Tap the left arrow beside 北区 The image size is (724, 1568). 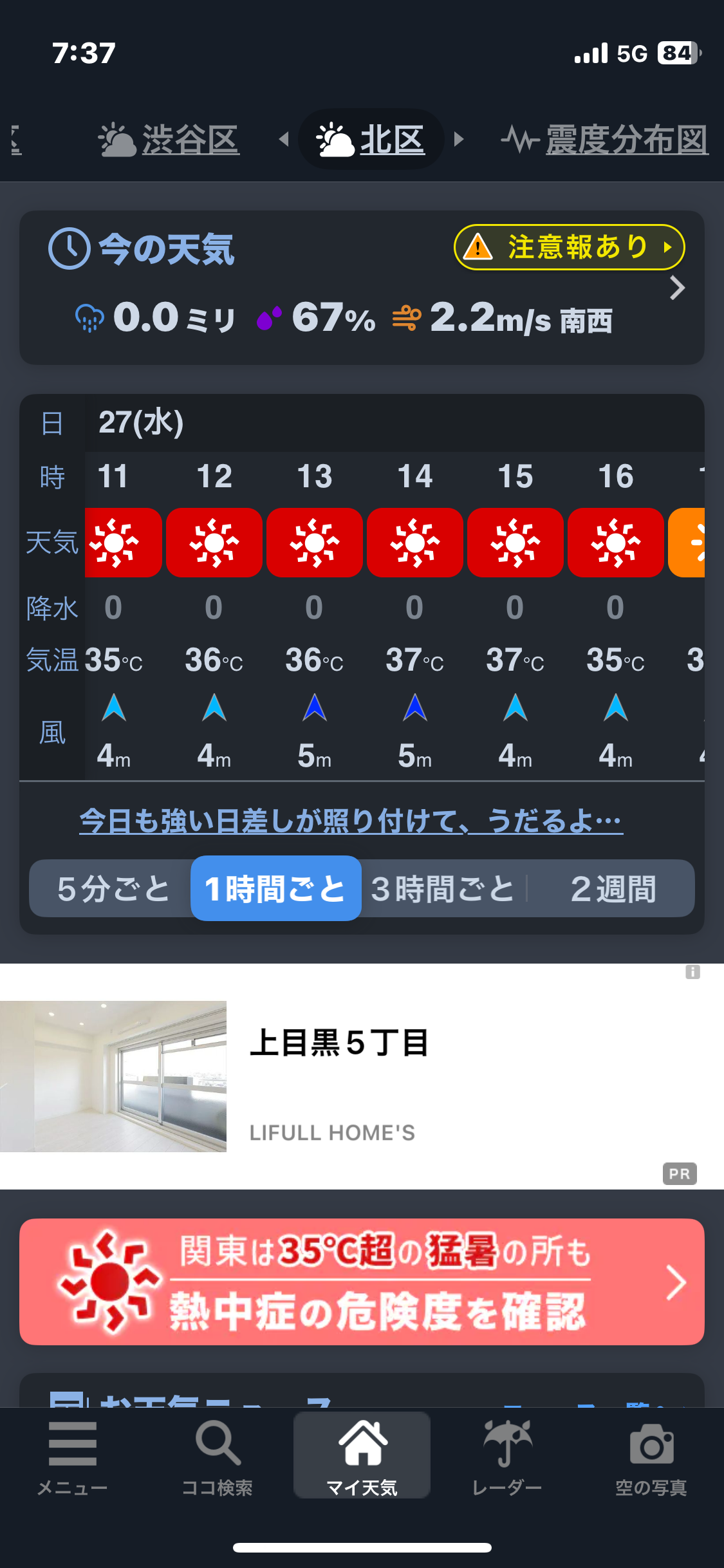click(x=284, y=139)
